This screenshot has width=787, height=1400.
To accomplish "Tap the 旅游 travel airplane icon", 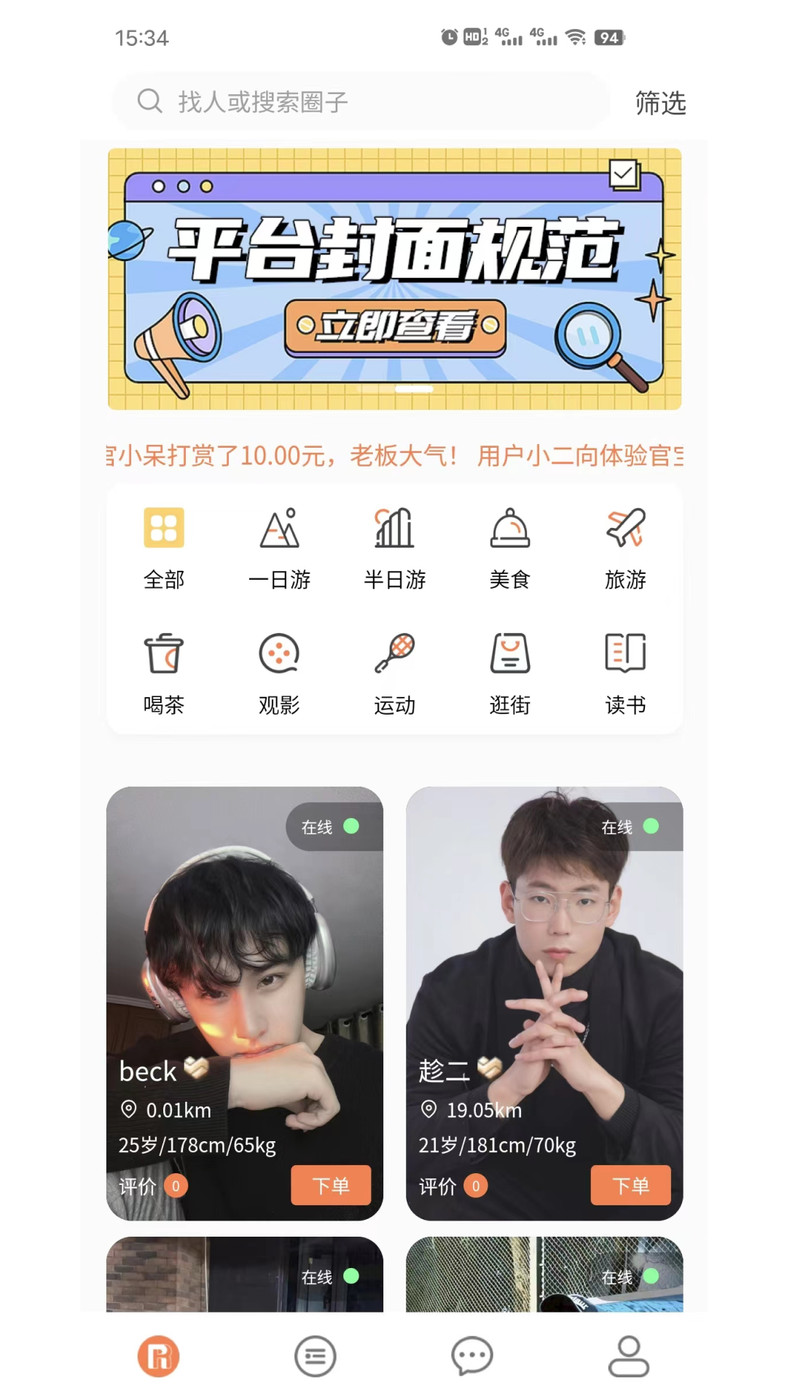I will tap(624, 530).
